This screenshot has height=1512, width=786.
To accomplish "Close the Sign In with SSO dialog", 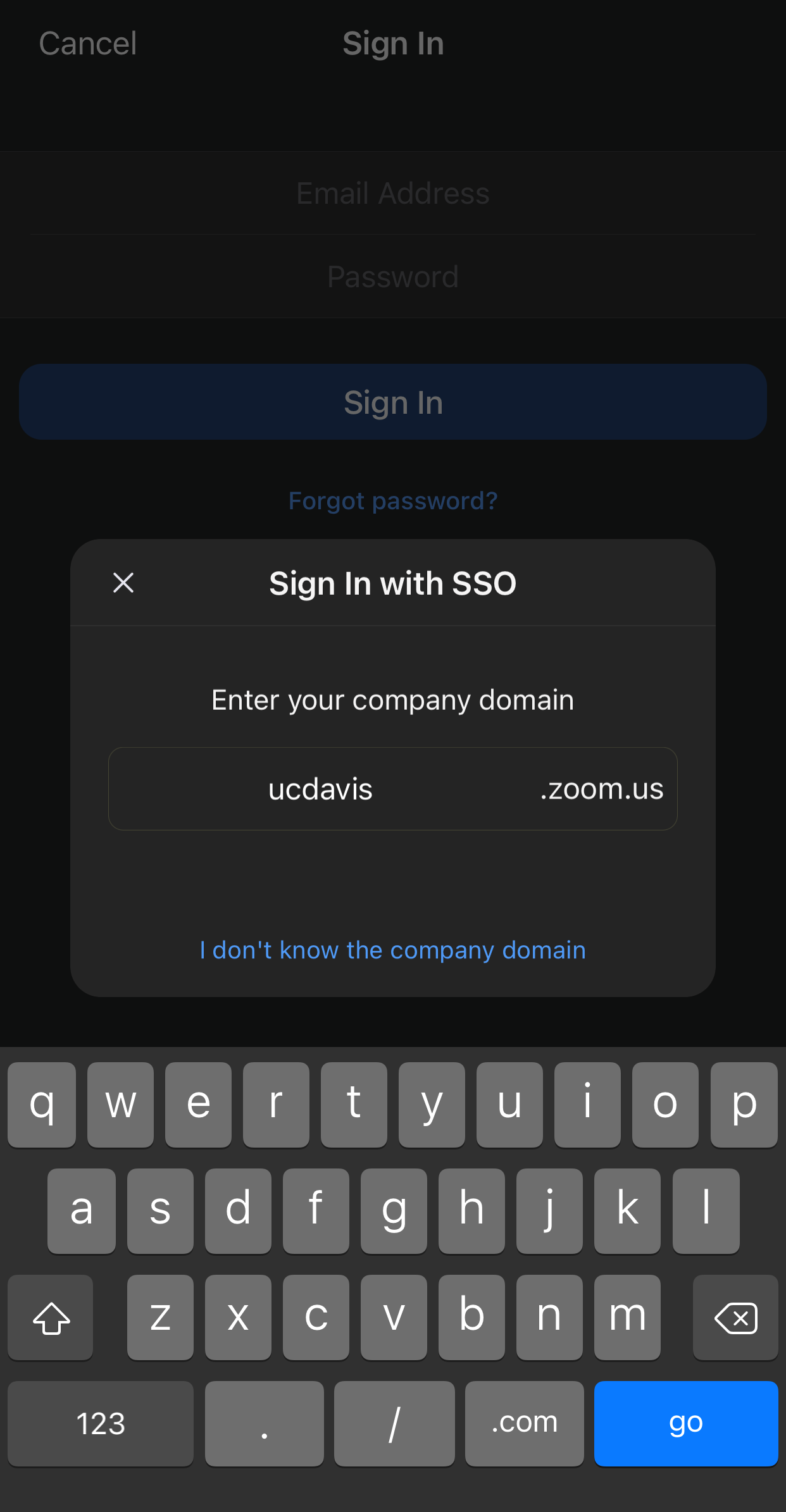I will click(x=123, y=583).
